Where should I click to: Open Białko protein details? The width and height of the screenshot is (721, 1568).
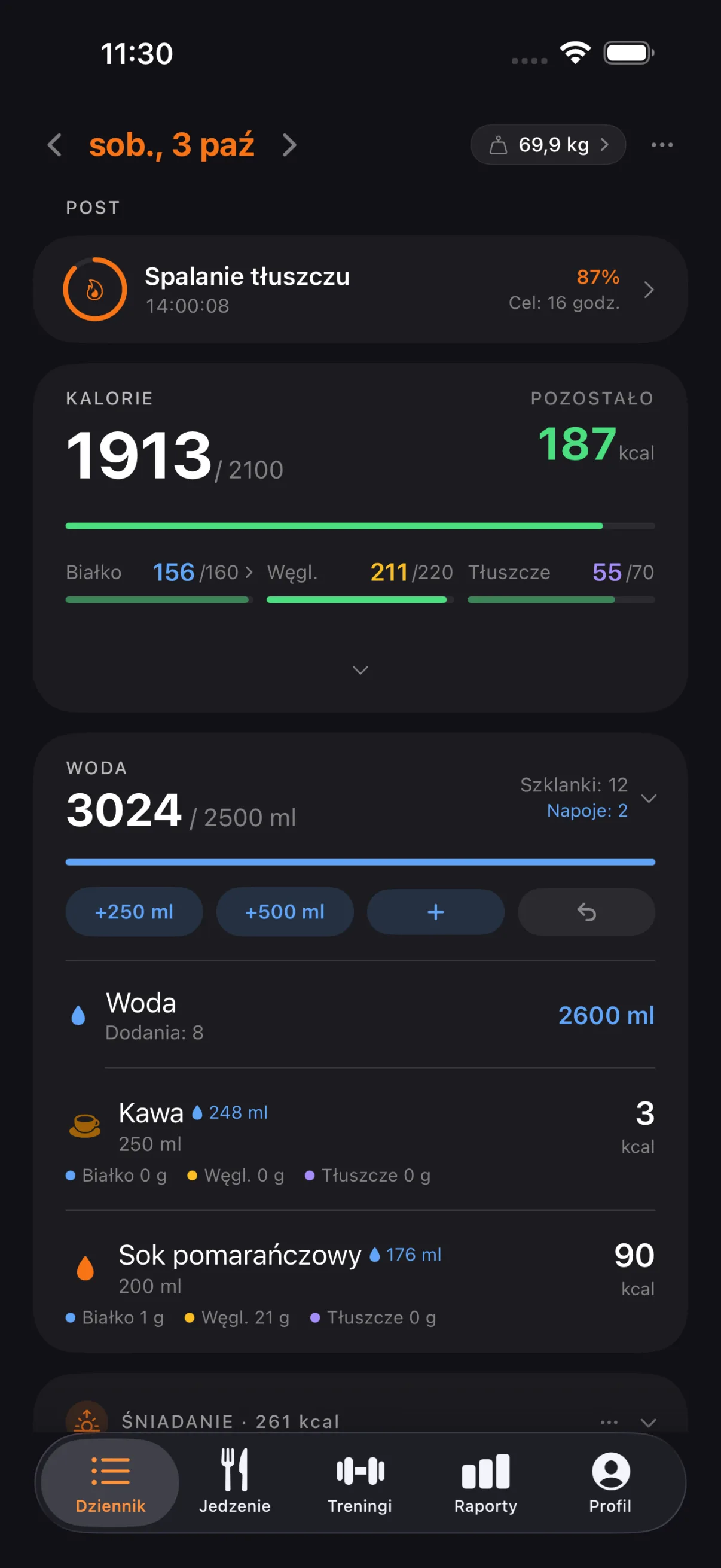[x=159, y=573]
